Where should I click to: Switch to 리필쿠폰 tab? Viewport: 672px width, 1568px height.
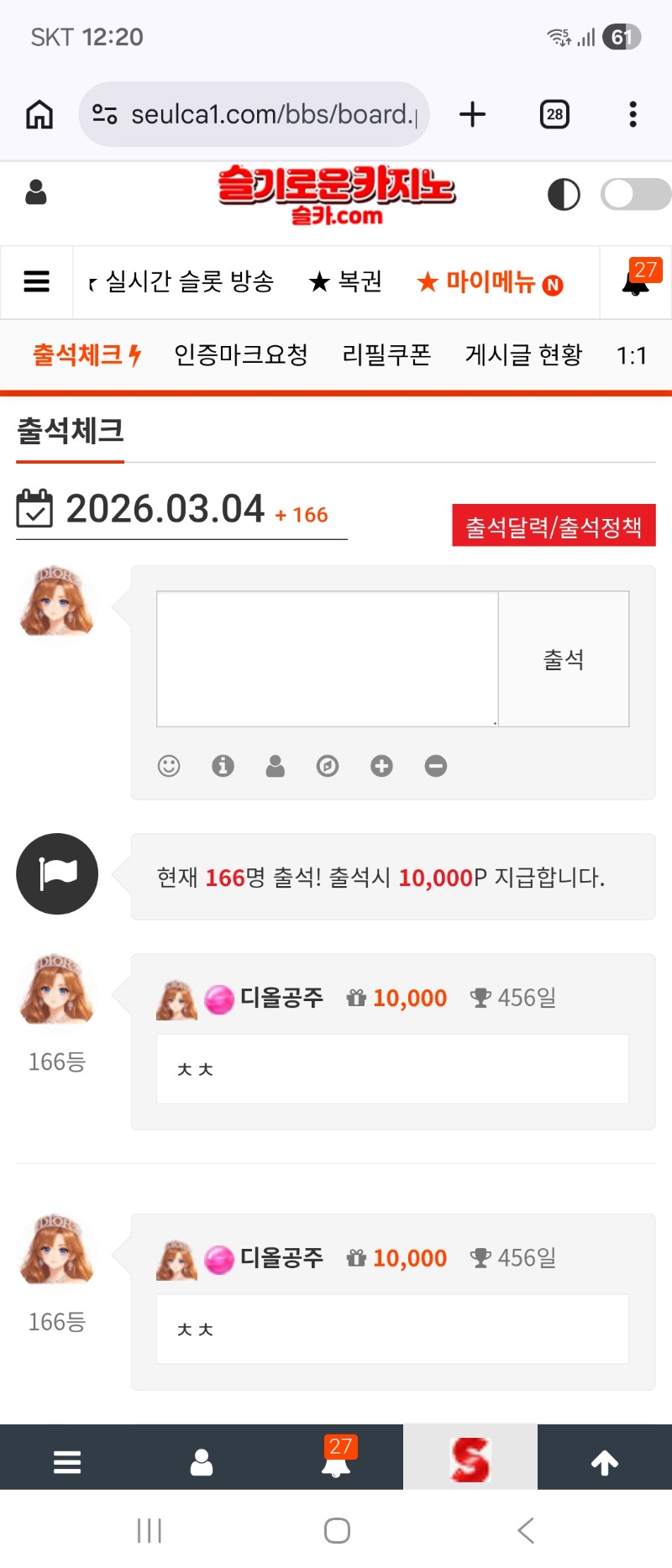(386, 355)
